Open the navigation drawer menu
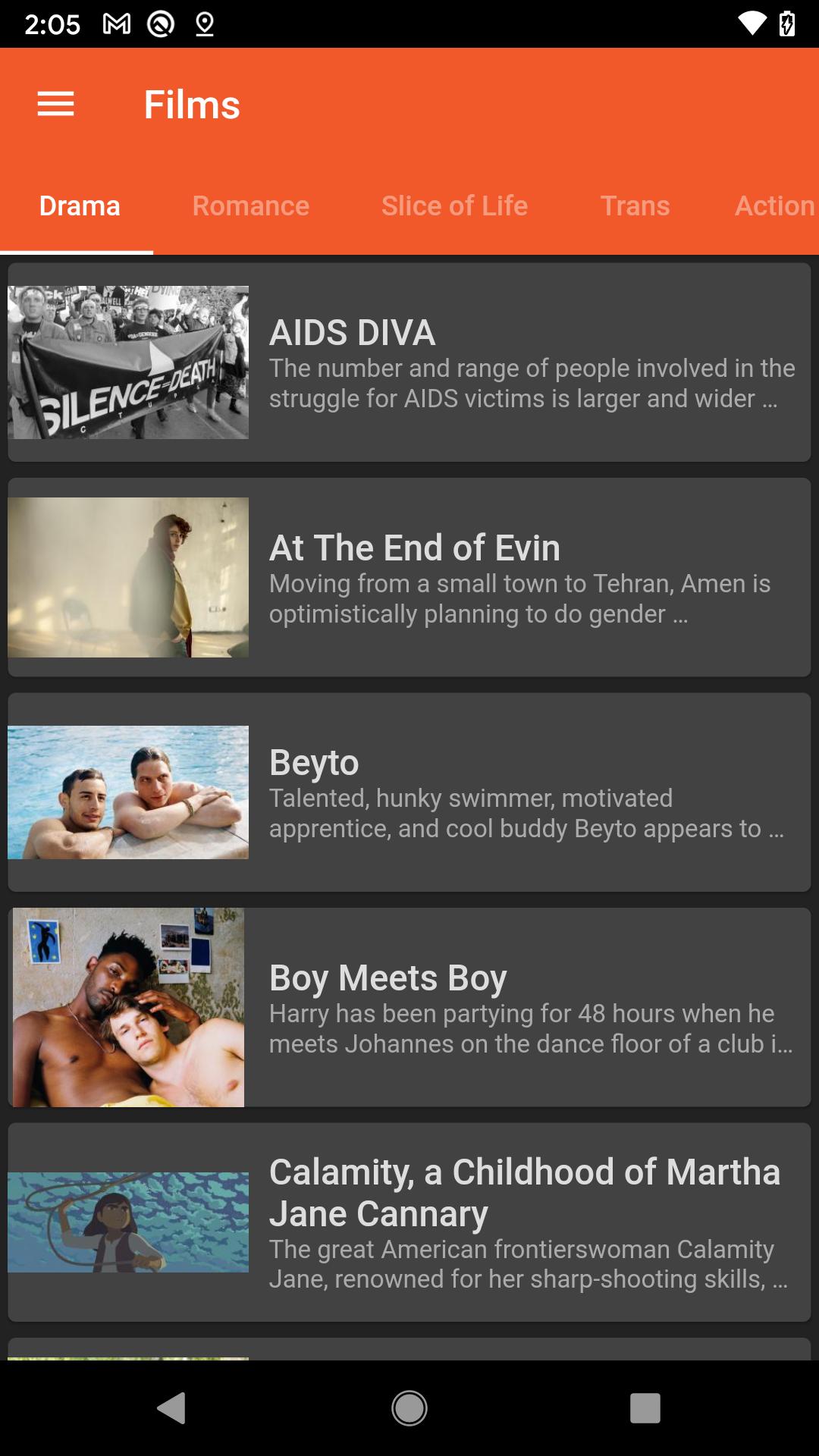The height and width of the screenshot is (1456, 819). click(x=55, y=105)
